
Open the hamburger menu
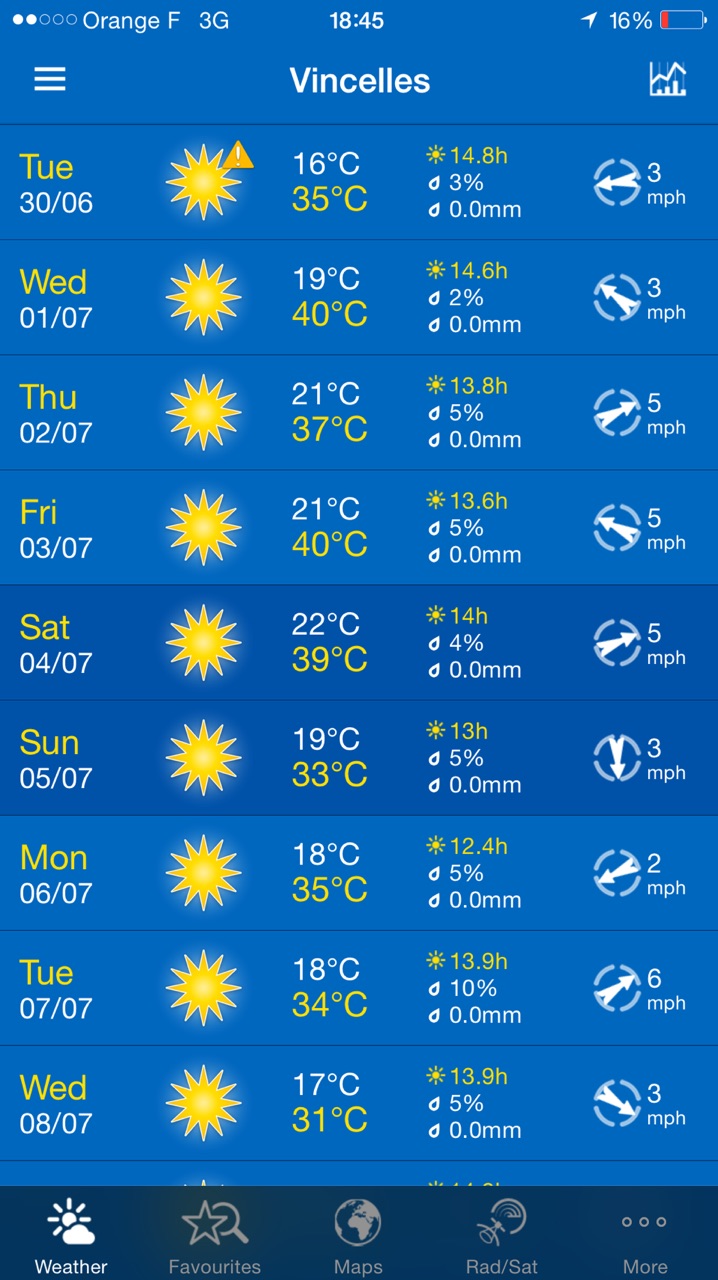(50, 80)
